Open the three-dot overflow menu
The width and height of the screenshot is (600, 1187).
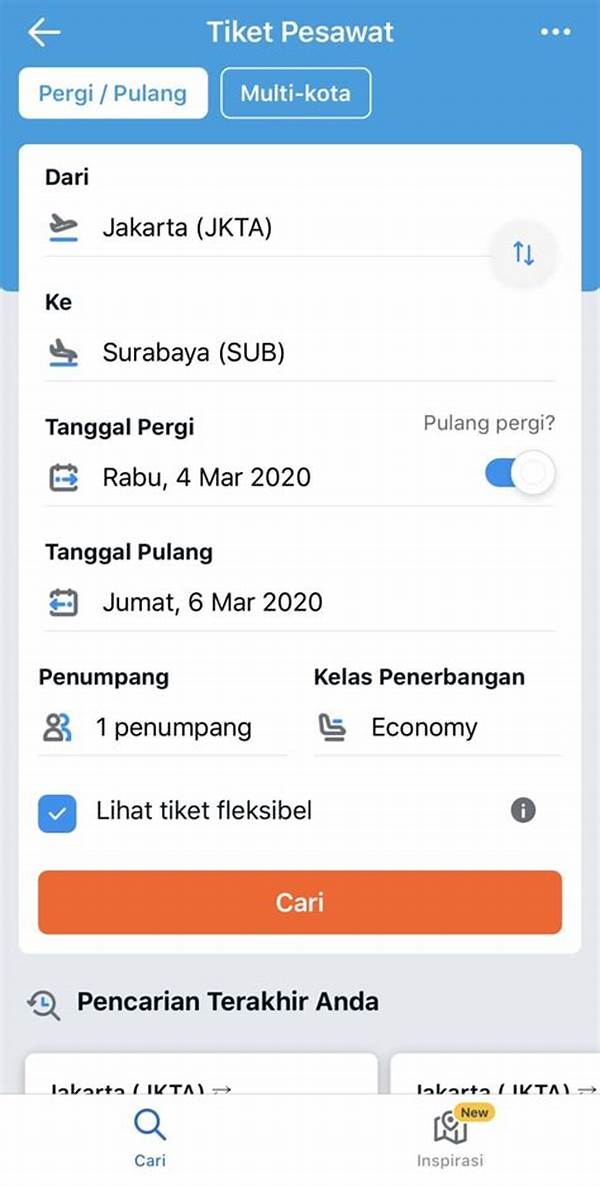pyautogui.click(x=555, y=32)
